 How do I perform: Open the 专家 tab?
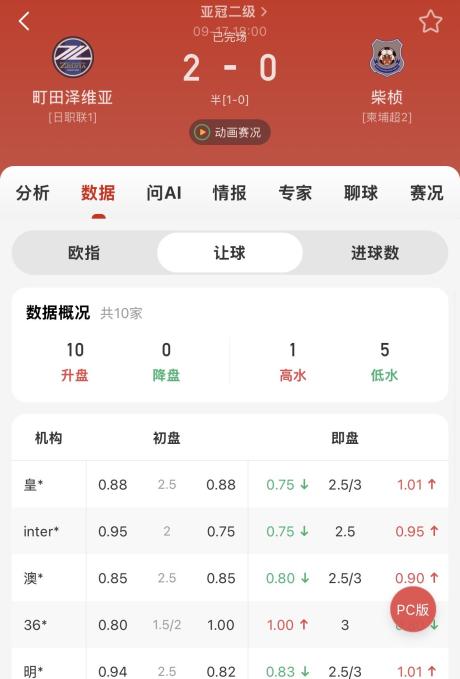point(295,193)
